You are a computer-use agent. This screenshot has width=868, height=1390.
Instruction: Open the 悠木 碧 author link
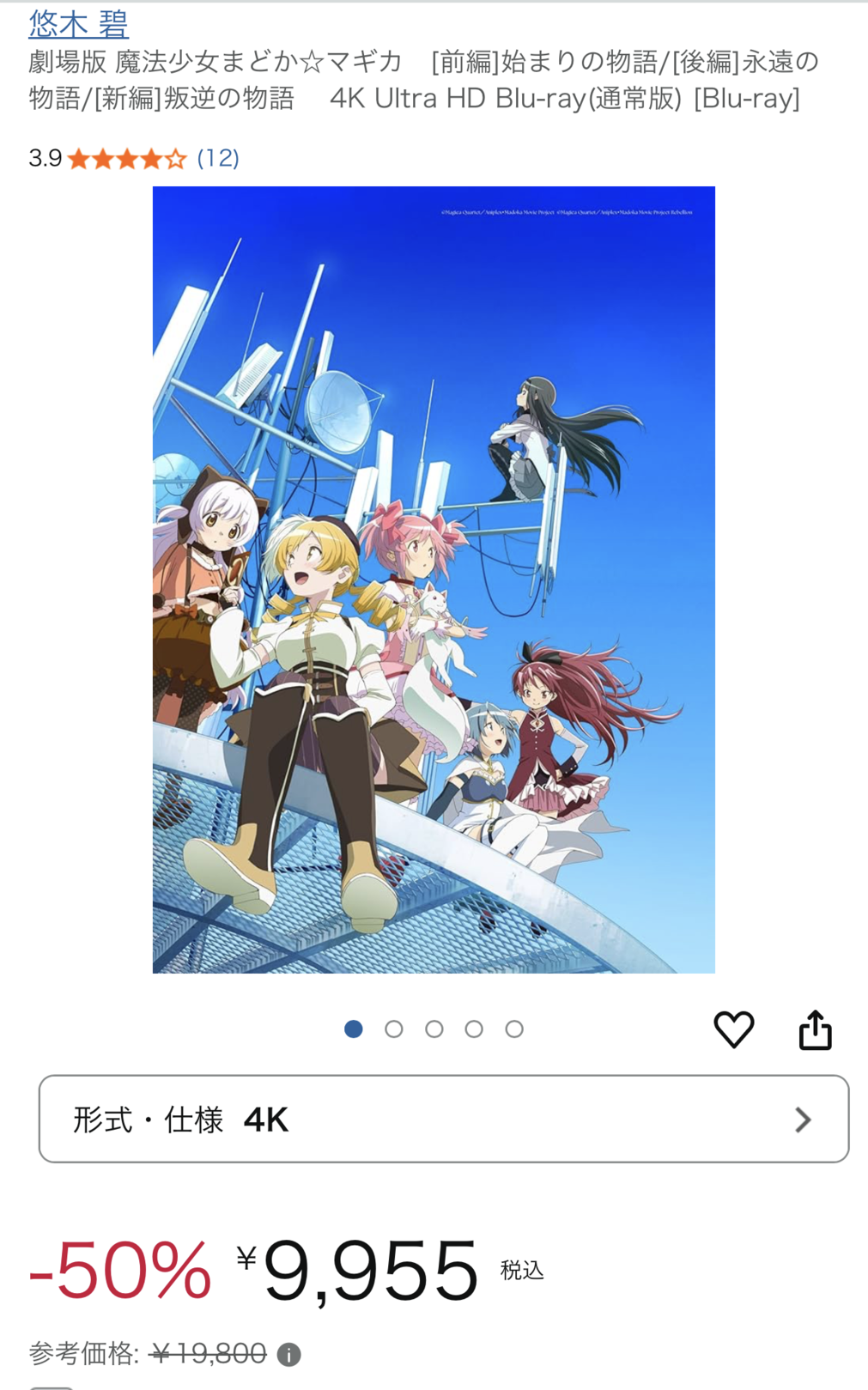tap(78, 23)
